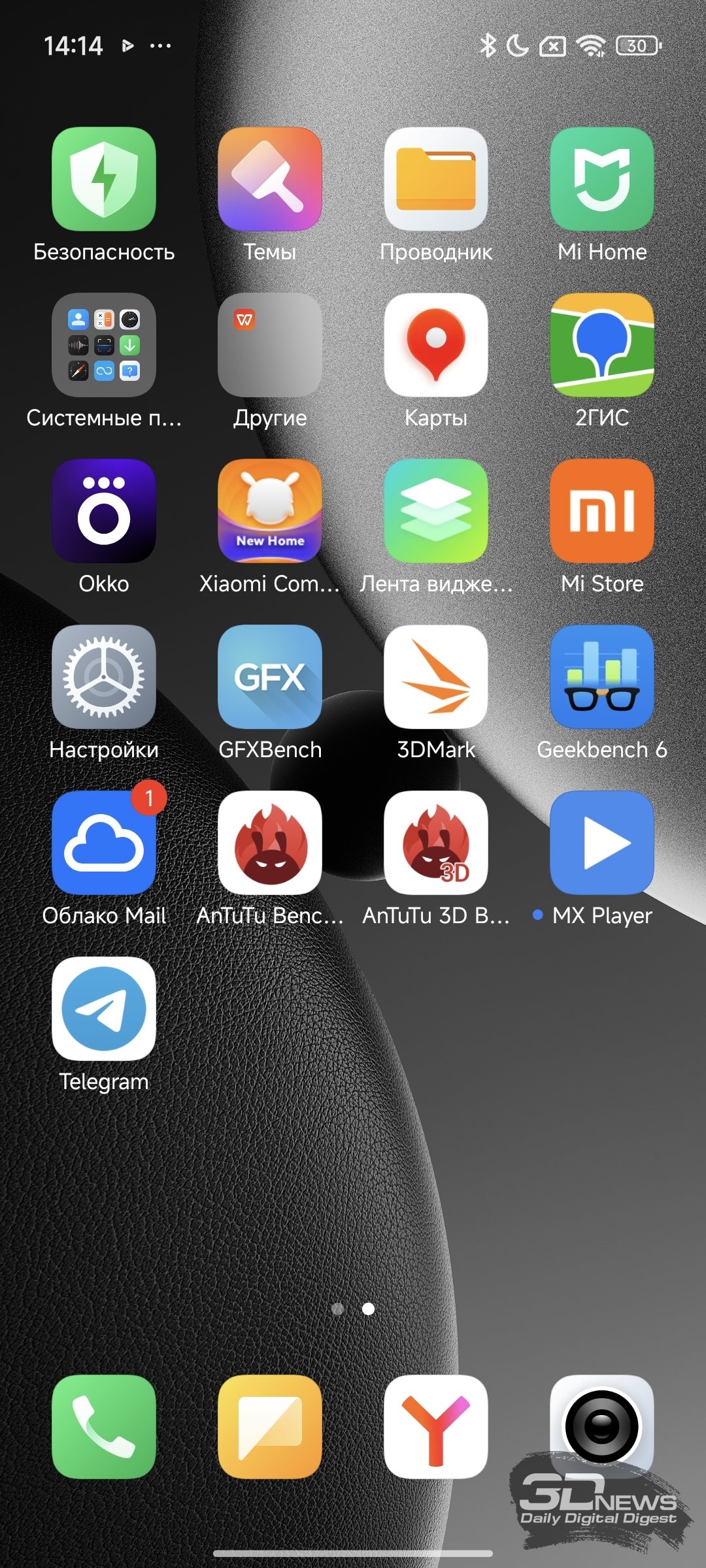The image size is (706, 1568).
Task: Launch GFXBench
Action: click(x=270, y=677)
